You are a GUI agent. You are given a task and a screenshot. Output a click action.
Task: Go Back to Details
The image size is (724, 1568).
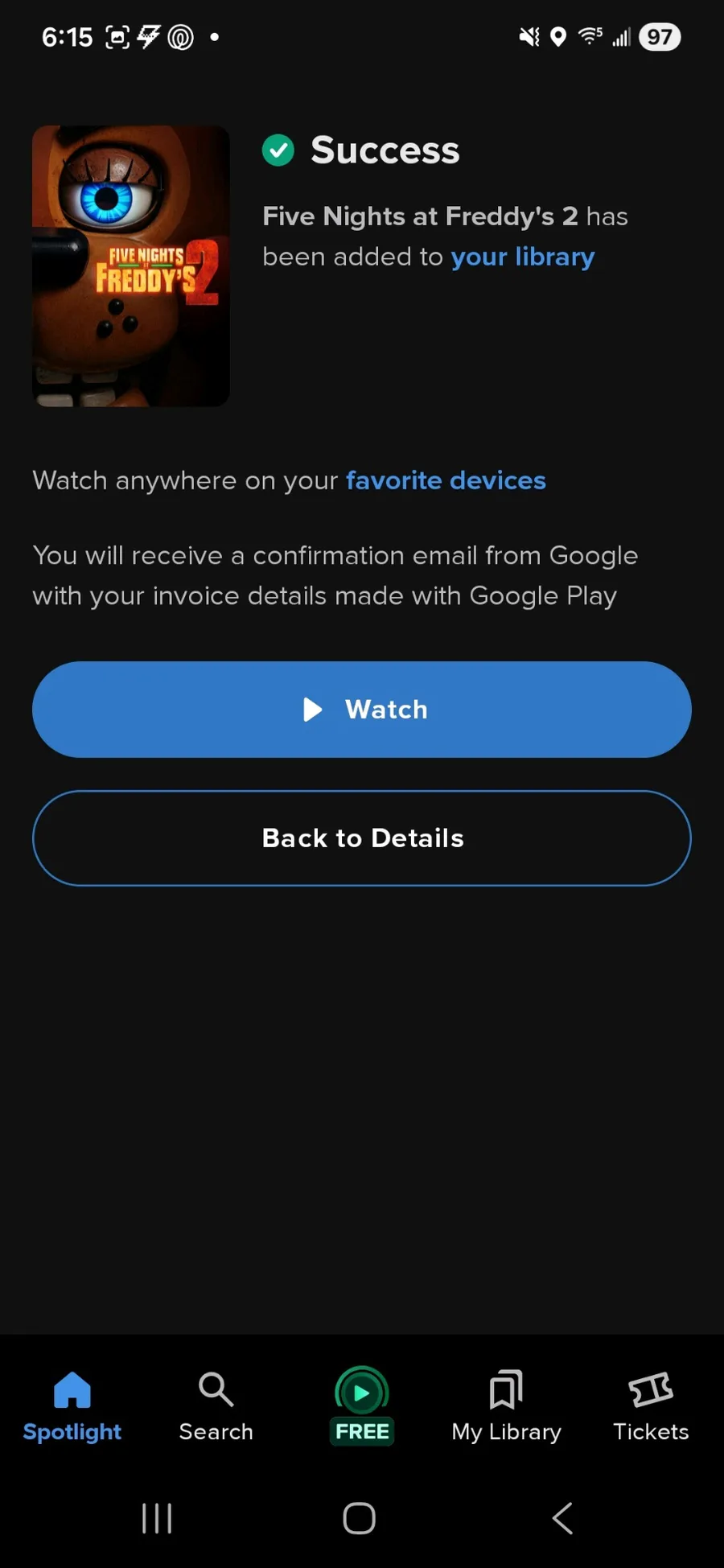click(362, 838)
